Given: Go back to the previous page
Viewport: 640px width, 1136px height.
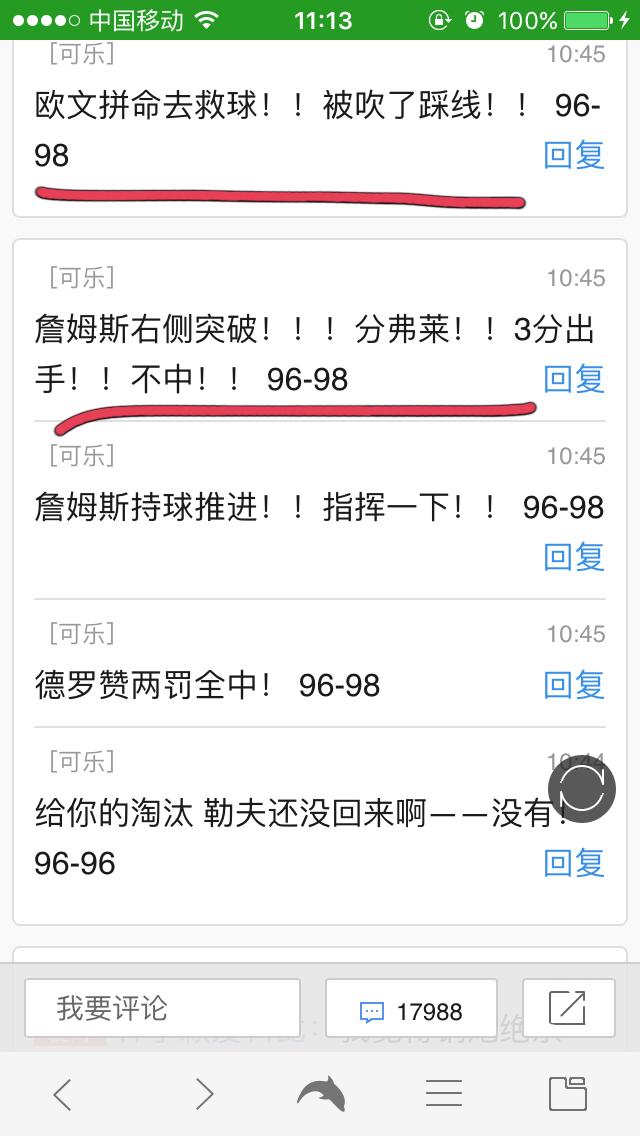Looking at the screenshot, I should [x=63, y=1095].
